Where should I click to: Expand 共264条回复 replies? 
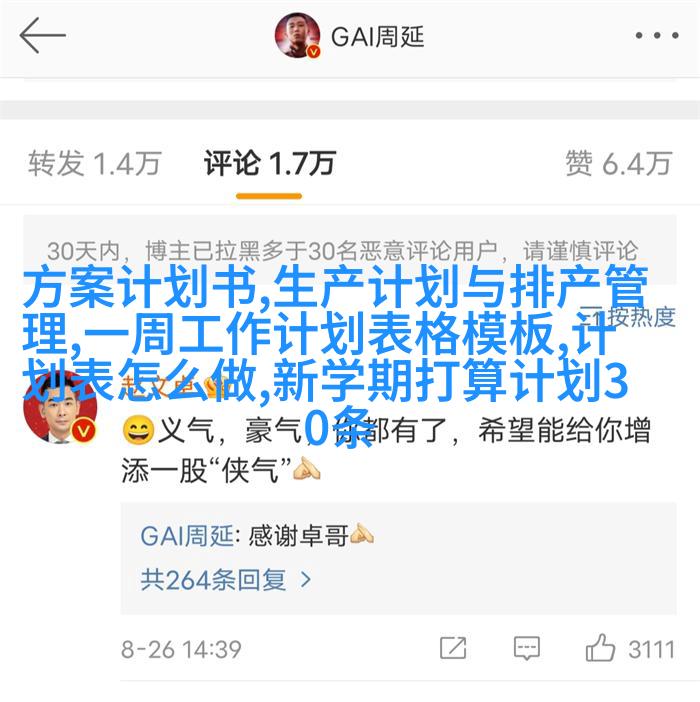(x=226, y=578)
